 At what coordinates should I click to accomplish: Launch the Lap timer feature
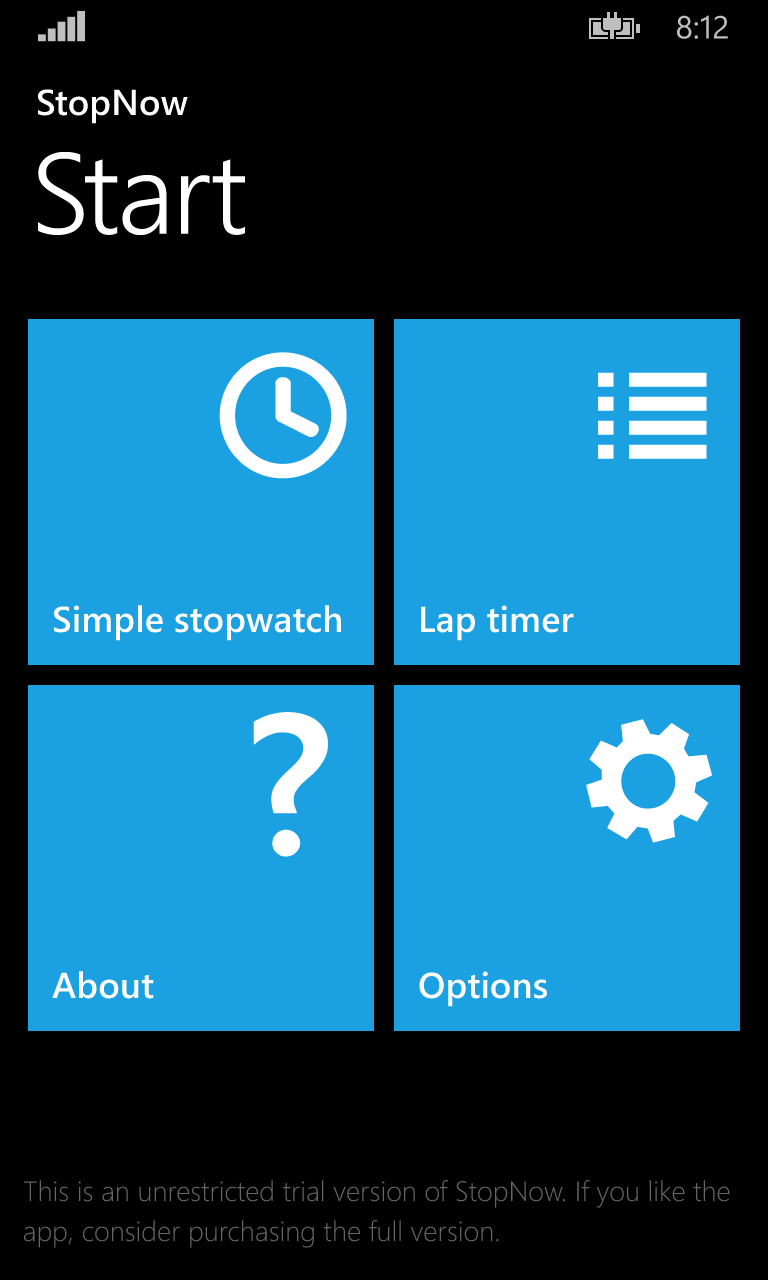(x=566, y=490)
